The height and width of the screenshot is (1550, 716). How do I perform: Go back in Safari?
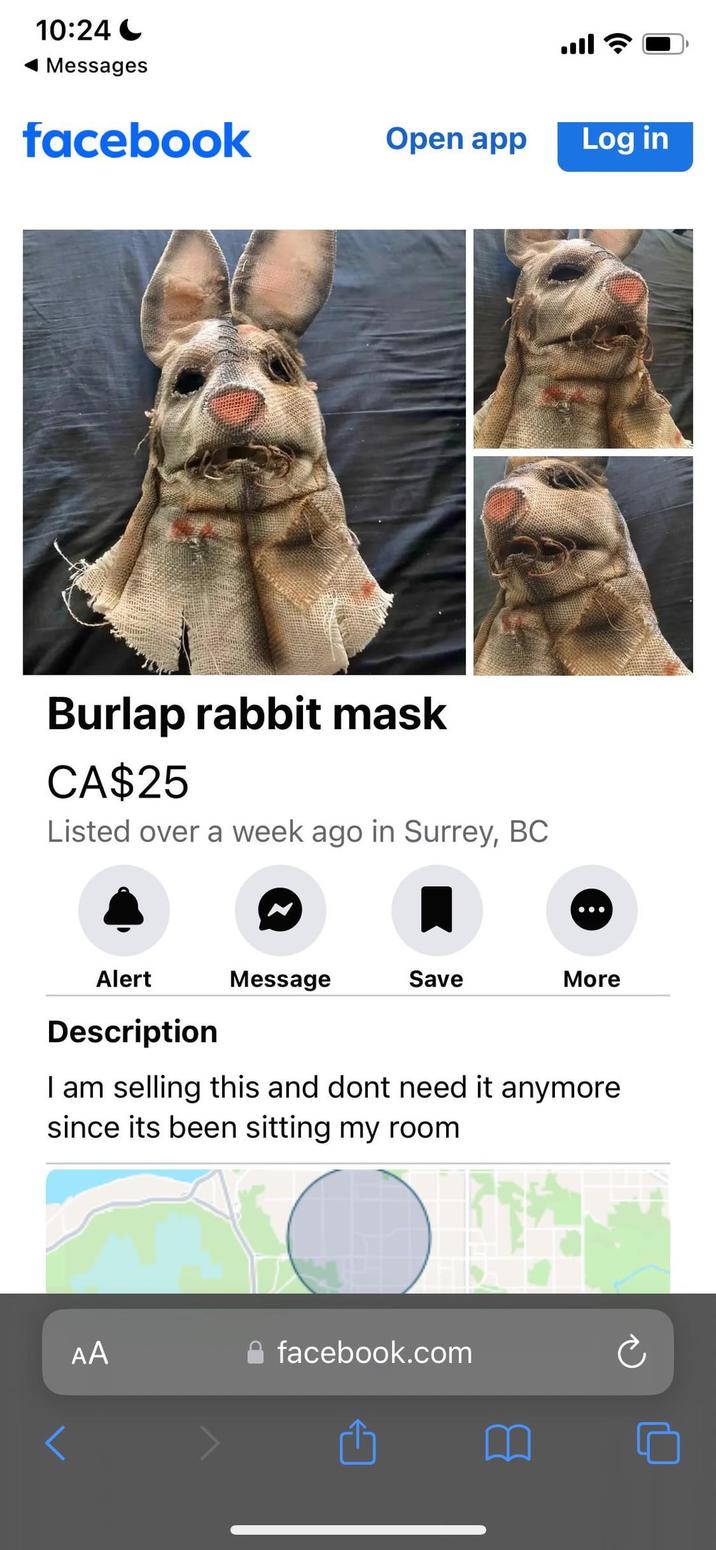[56, 1443]
